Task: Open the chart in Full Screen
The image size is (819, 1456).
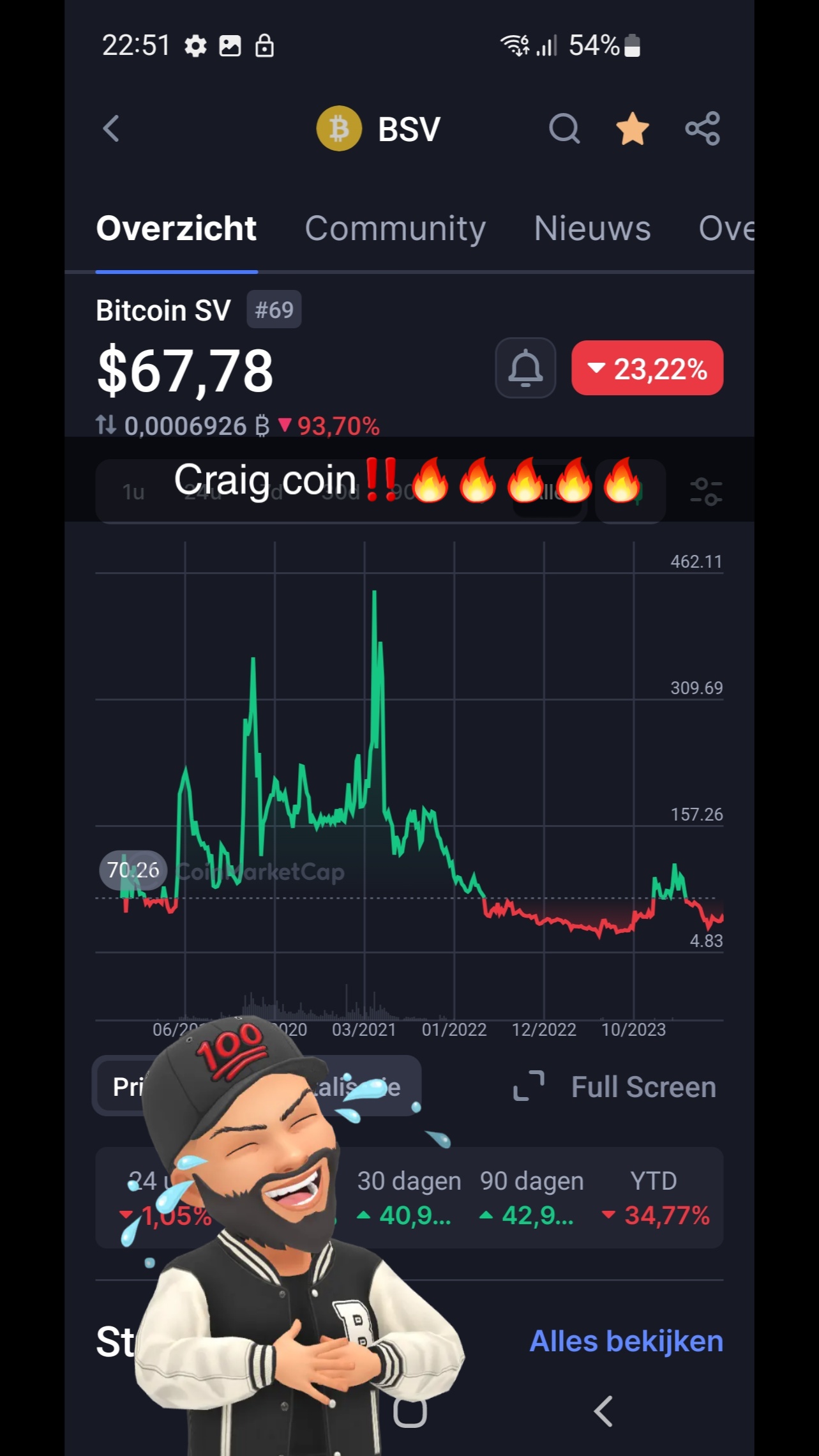Action: click(x=615, y=1087)
